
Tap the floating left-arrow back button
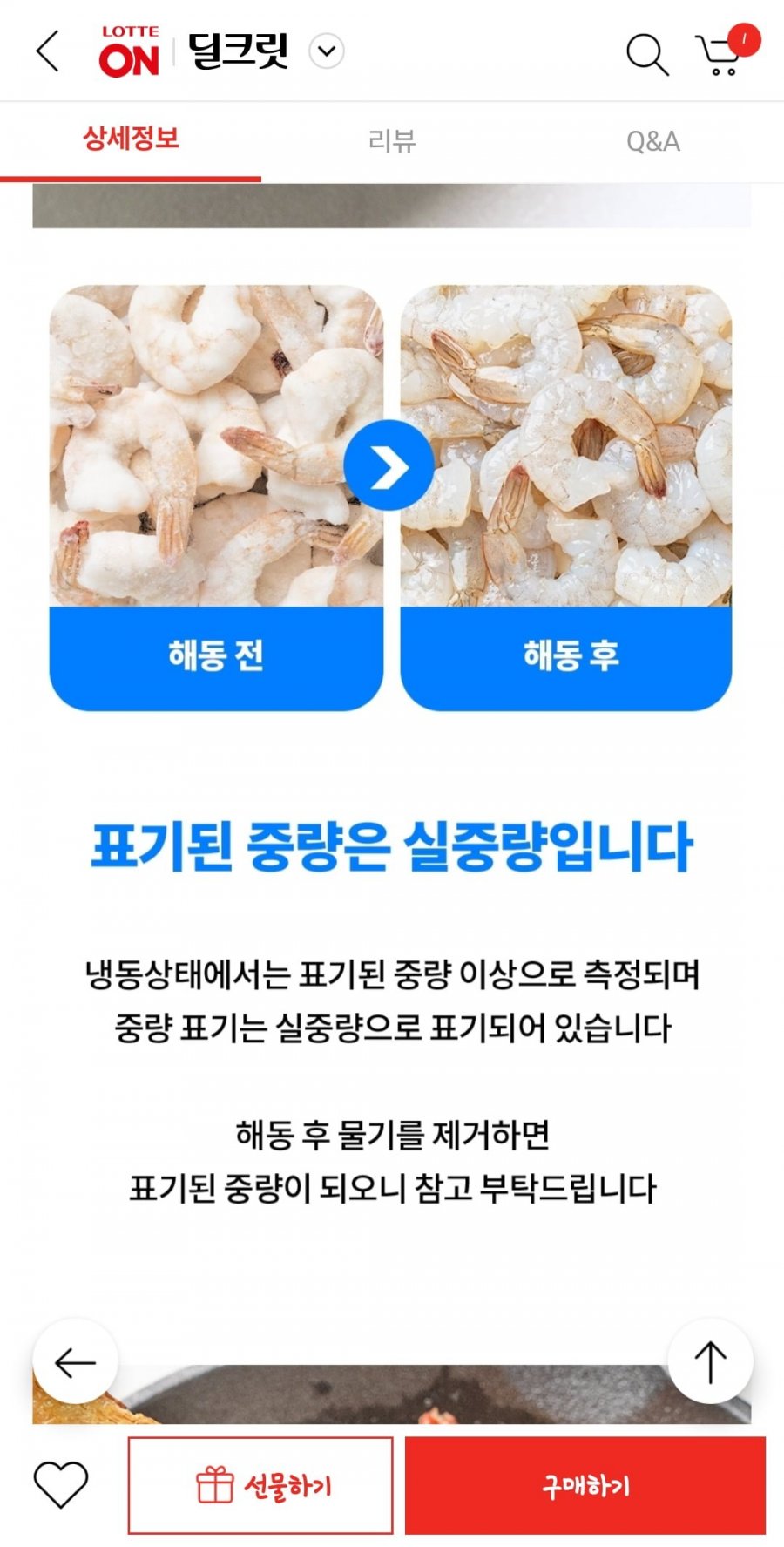coord(75,1361)
